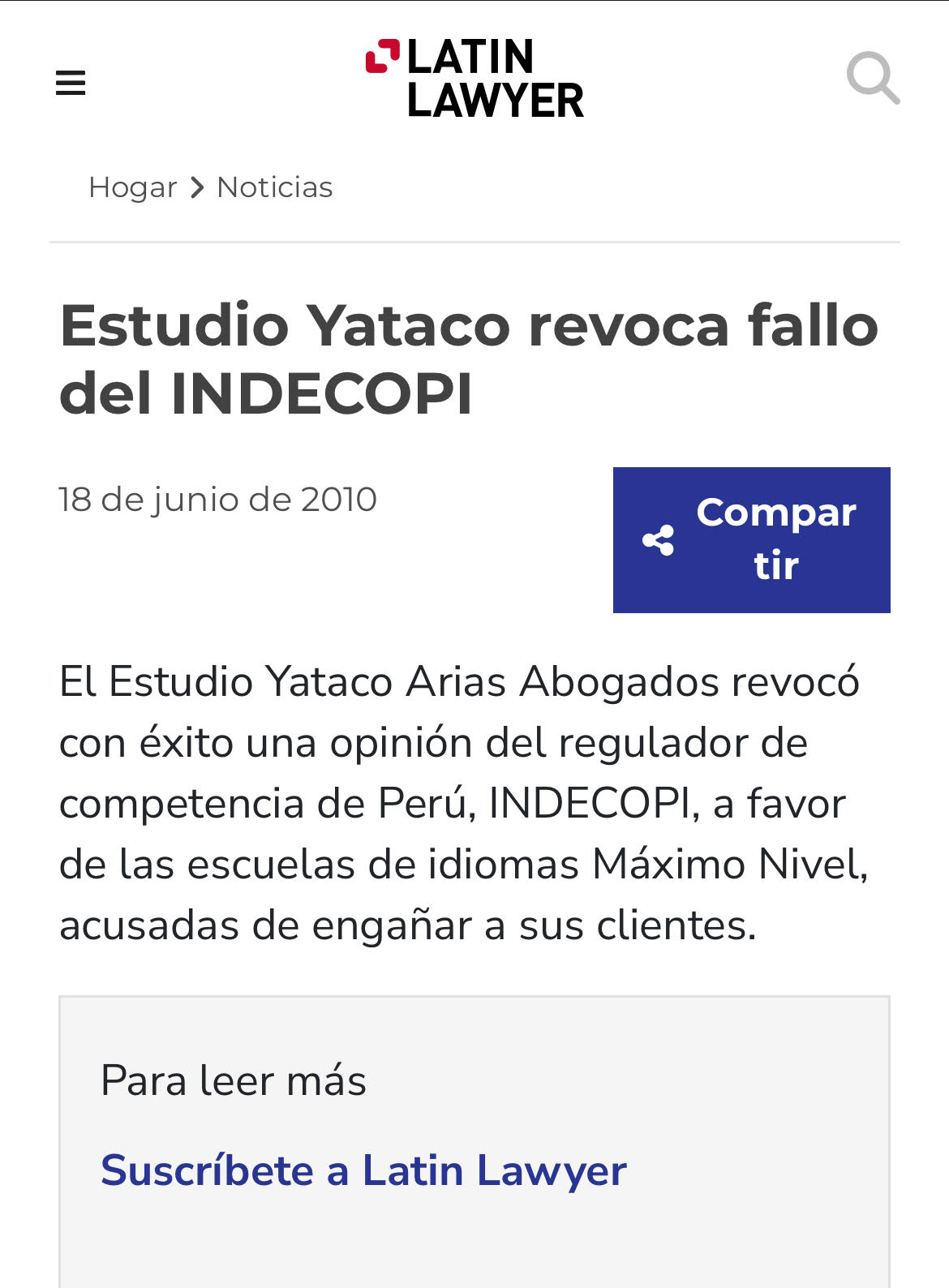Open the hamburger navigation menu
This screenshot has height=1288, width=949.
pyautogui.click(x=71, y=83)
